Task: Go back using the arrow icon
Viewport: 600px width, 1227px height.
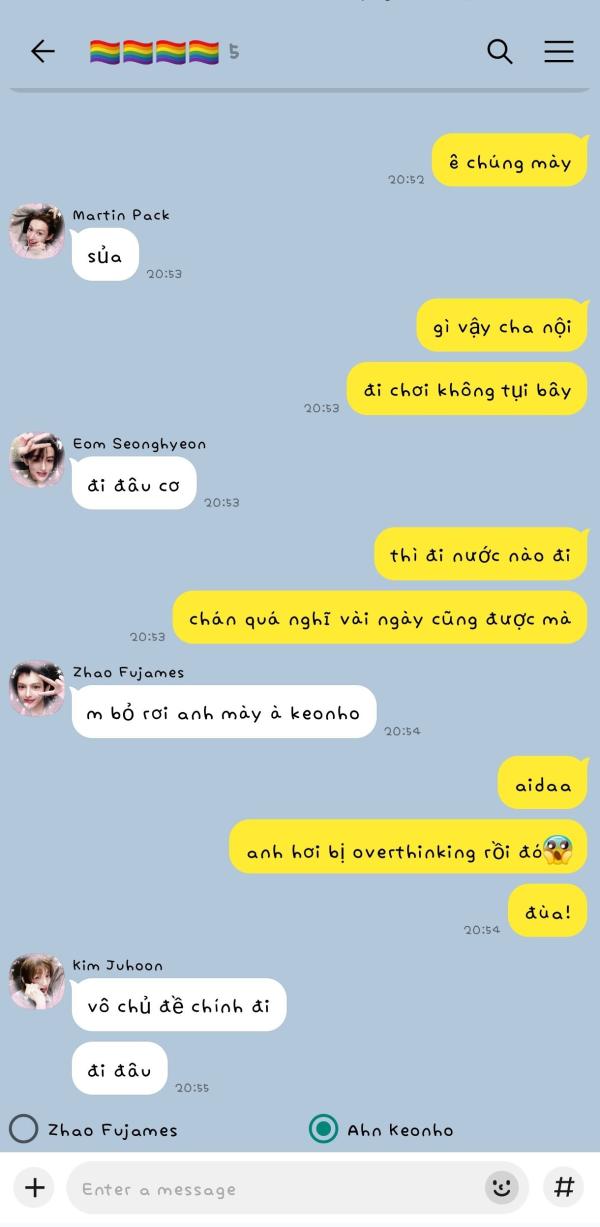Action: (x=42, y=51)
